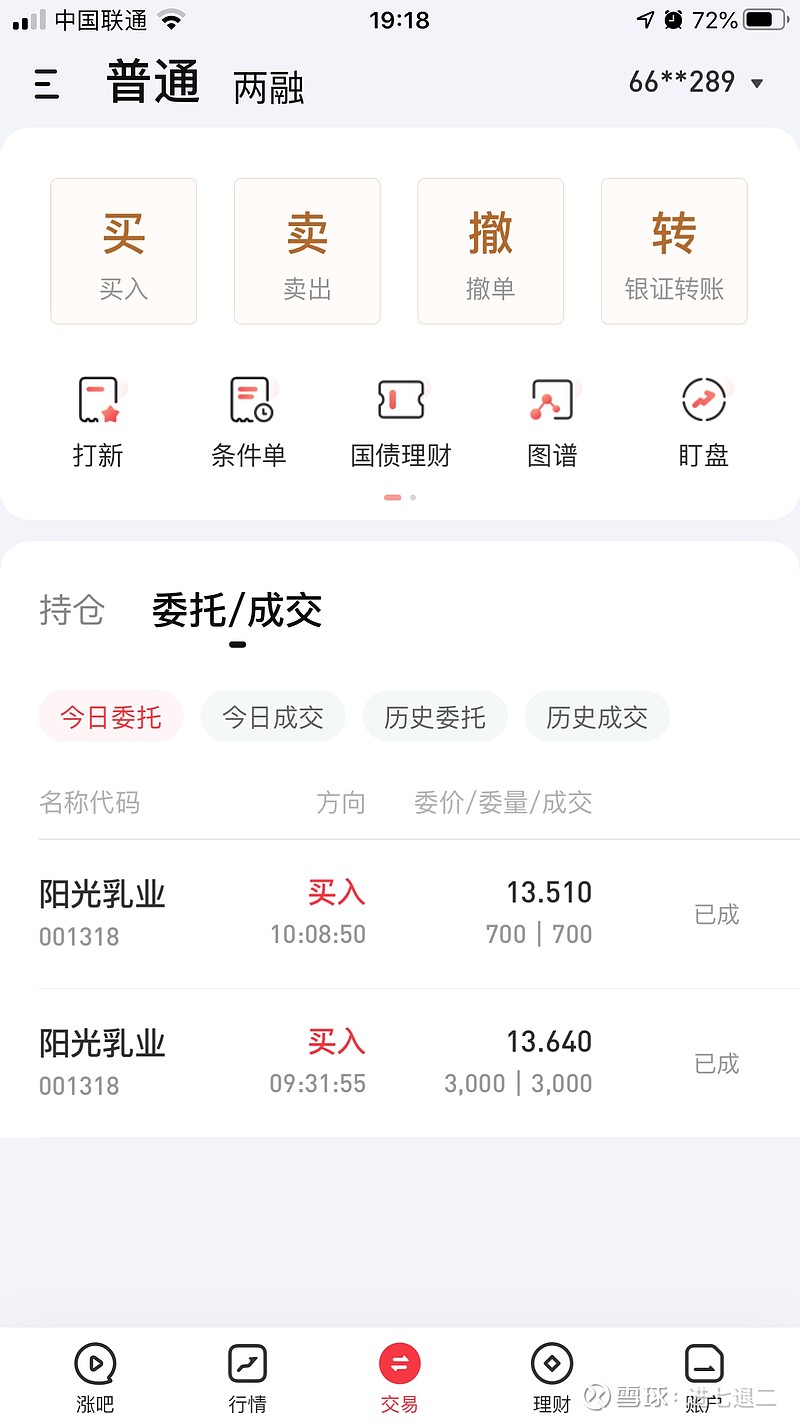Screen dimensions: 800x1422
Task: Go to the 理财 wealth tab
Action: click(x=551, y=1378)
